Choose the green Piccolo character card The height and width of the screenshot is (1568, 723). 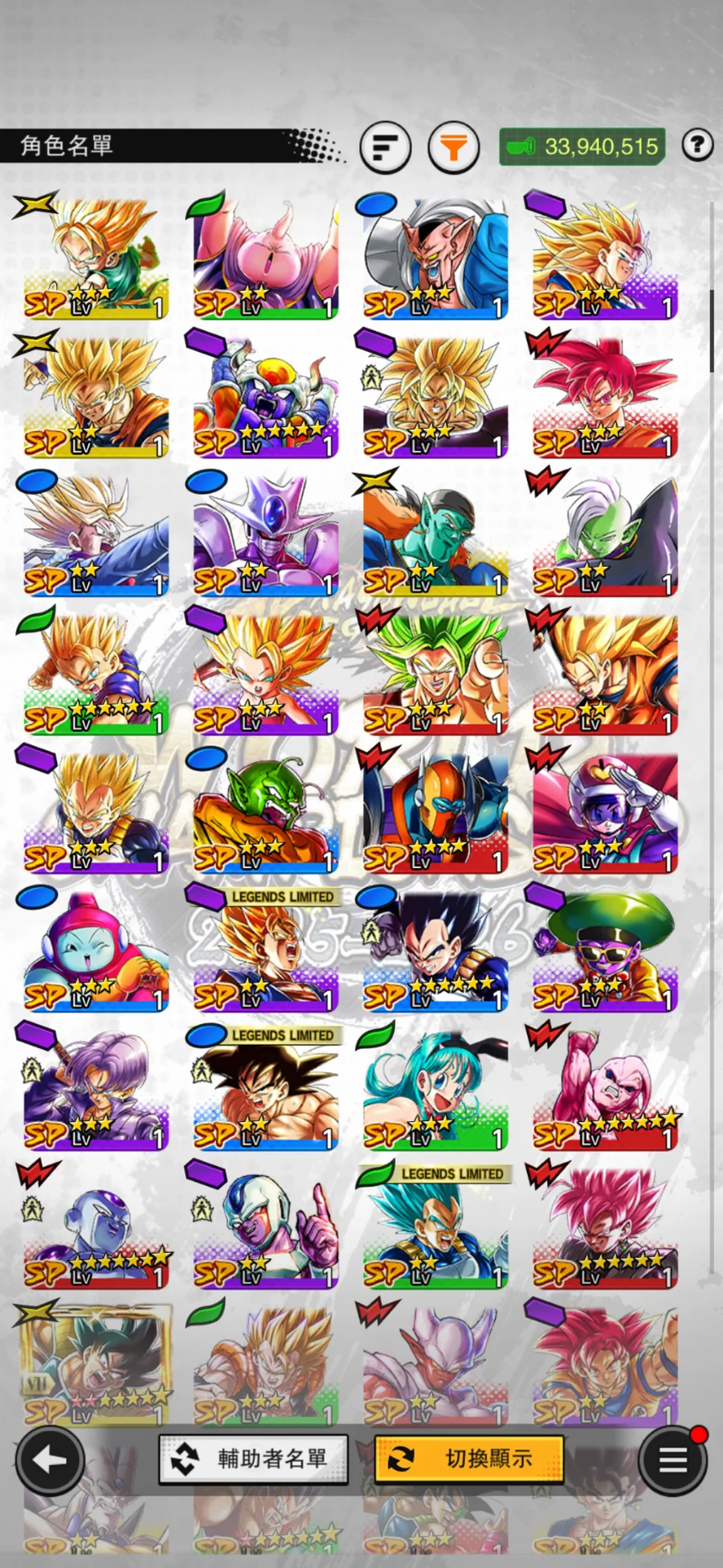pyautogui.click(x=265, y=813)
